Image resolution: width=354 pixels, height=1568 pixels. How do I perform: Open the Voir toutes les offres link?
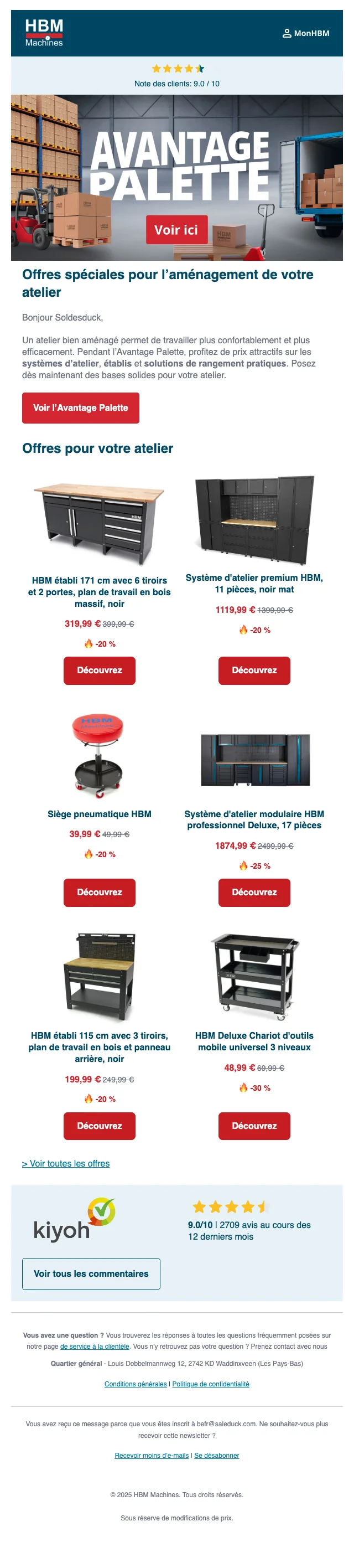pyautogui.click(x=66, y=1164)
